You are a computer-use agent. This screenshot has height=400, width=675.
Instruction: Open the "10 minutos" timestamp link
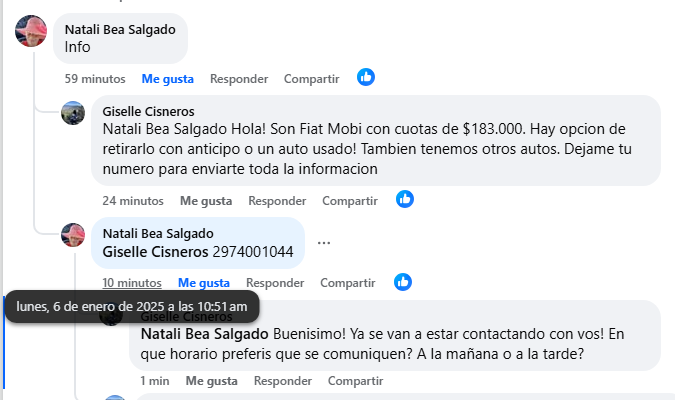point(132,283)
